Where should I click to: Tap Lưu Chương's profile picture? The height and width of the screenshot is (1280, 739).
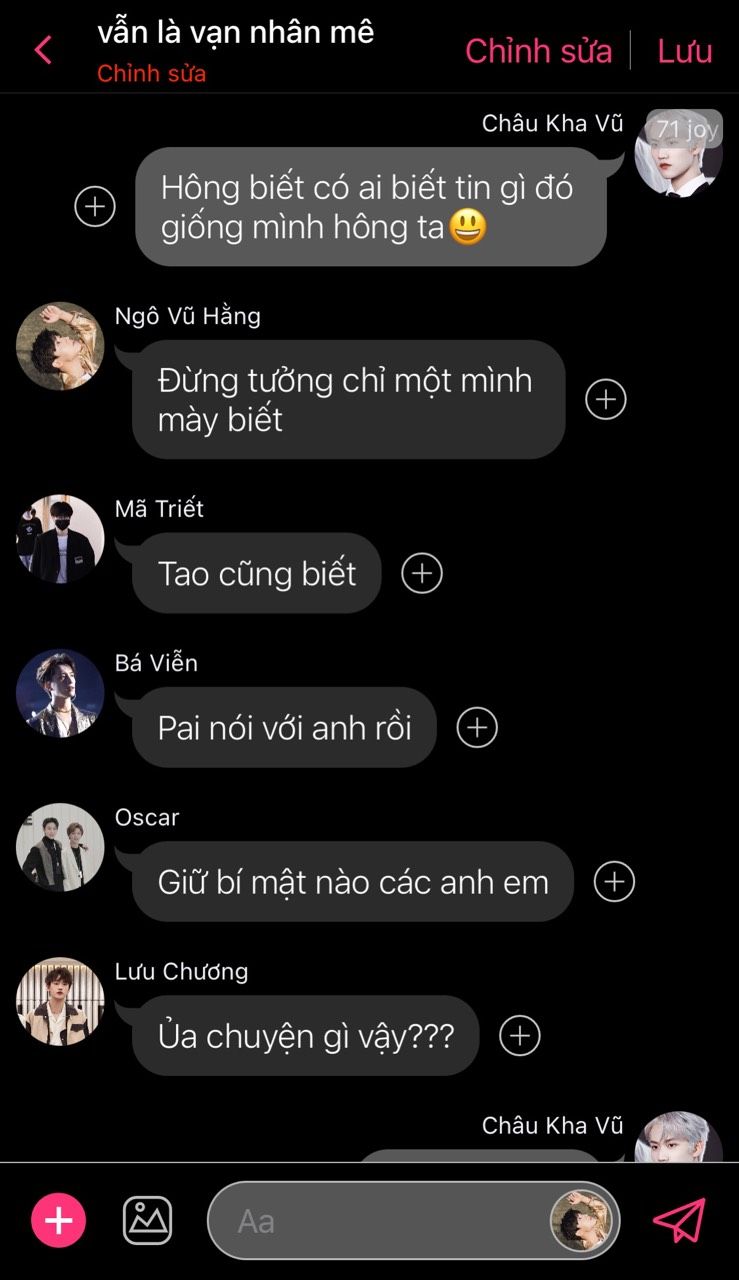pyautogui.click(x=60, y=1001)
